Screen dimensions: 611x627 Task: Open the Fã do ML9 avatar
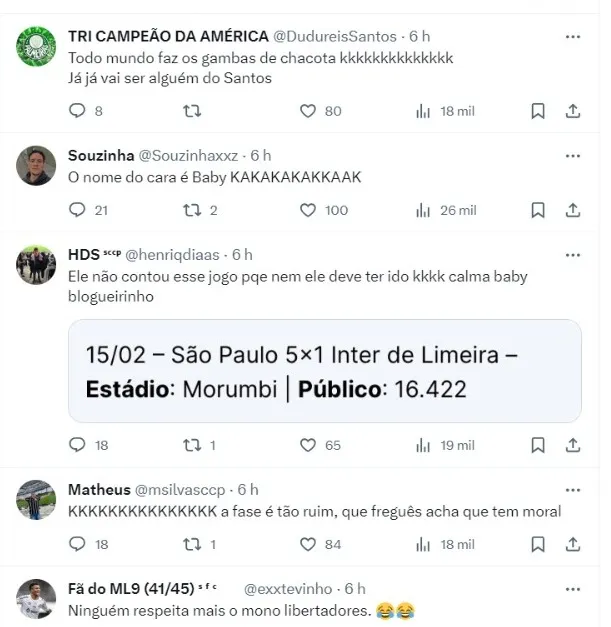point(36,599)
